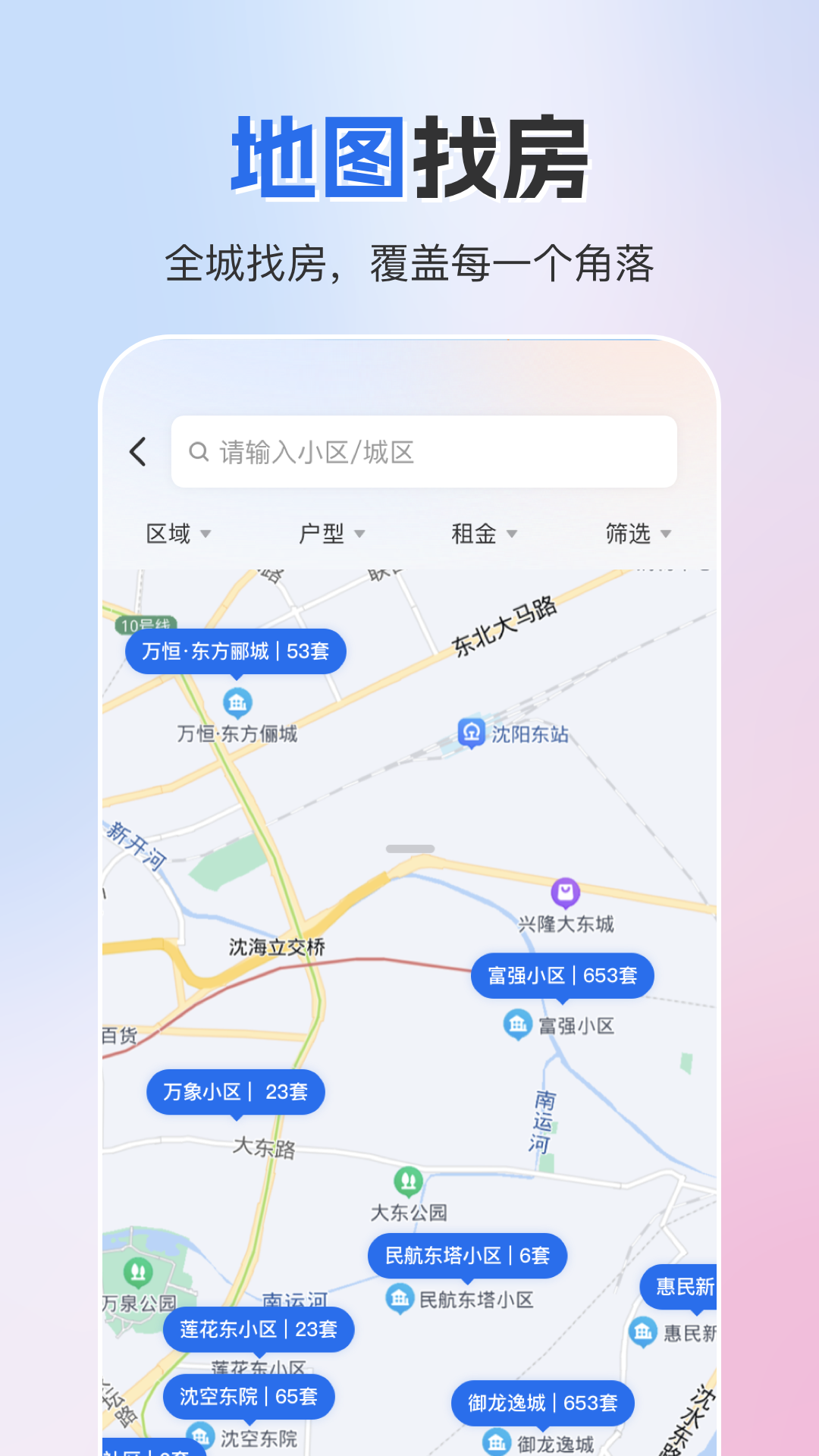Tap the back arrow to exit map search
The height and width of the screenshot is (1456, 819).
137,451
